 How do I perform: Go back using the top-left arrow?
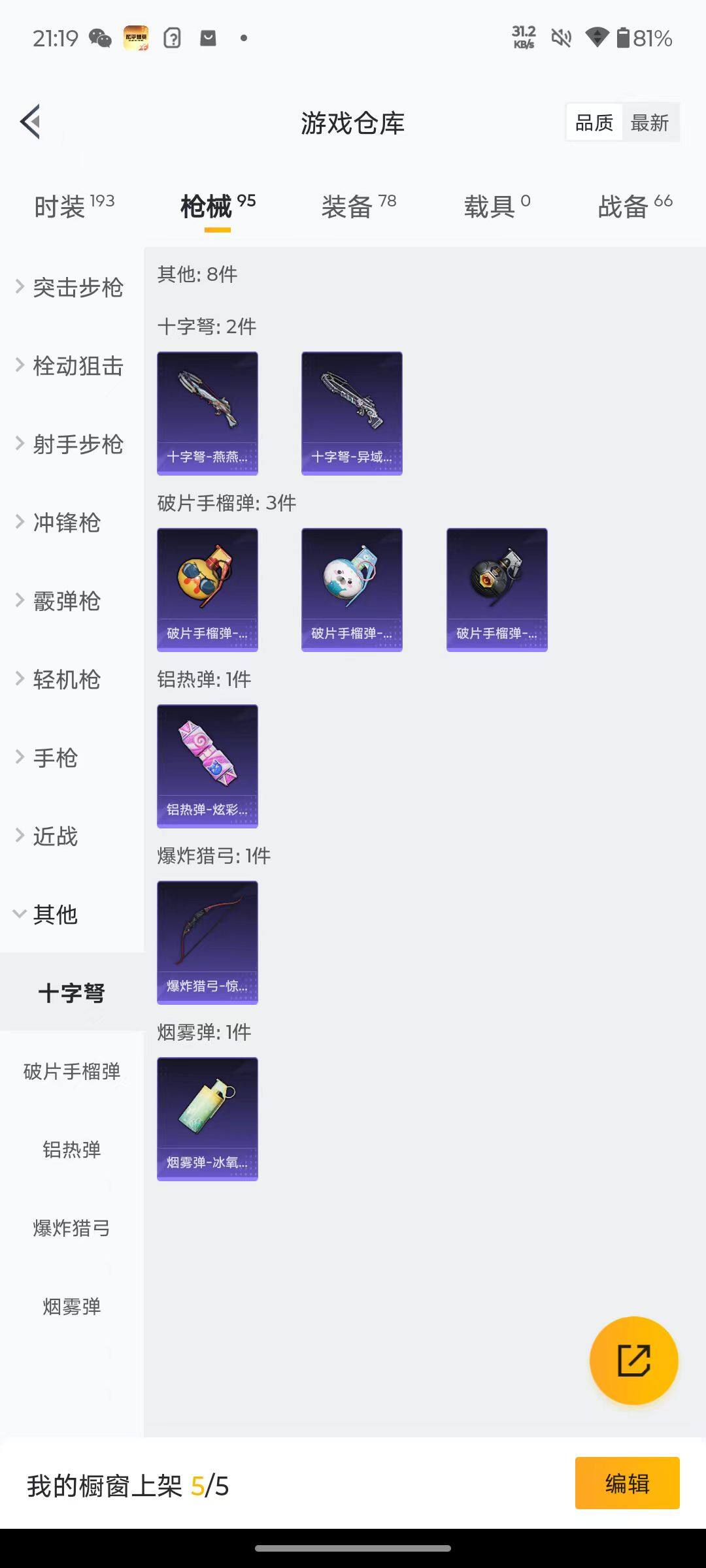coord(31,122)
